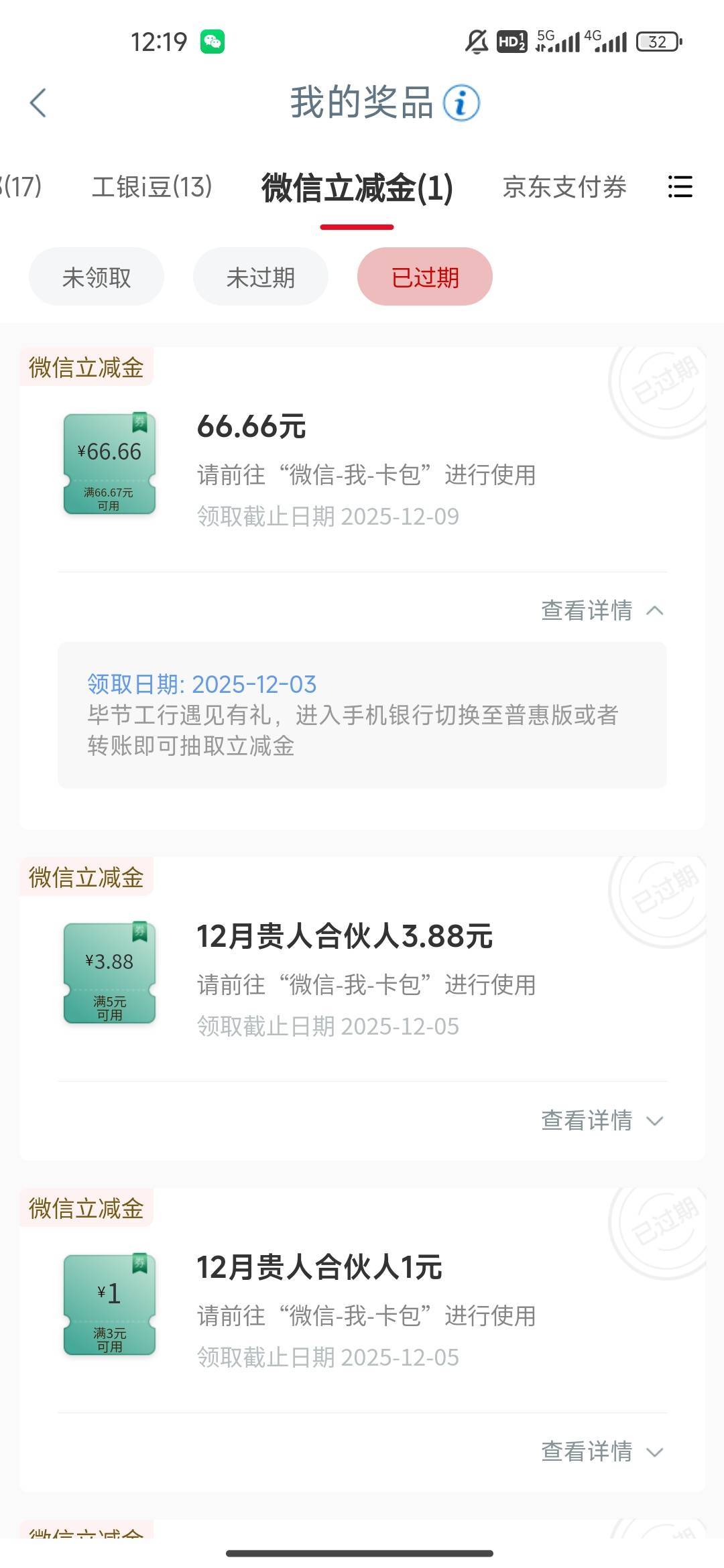
Task: Filter prizes by 未领取
Action: coord(97,277)
